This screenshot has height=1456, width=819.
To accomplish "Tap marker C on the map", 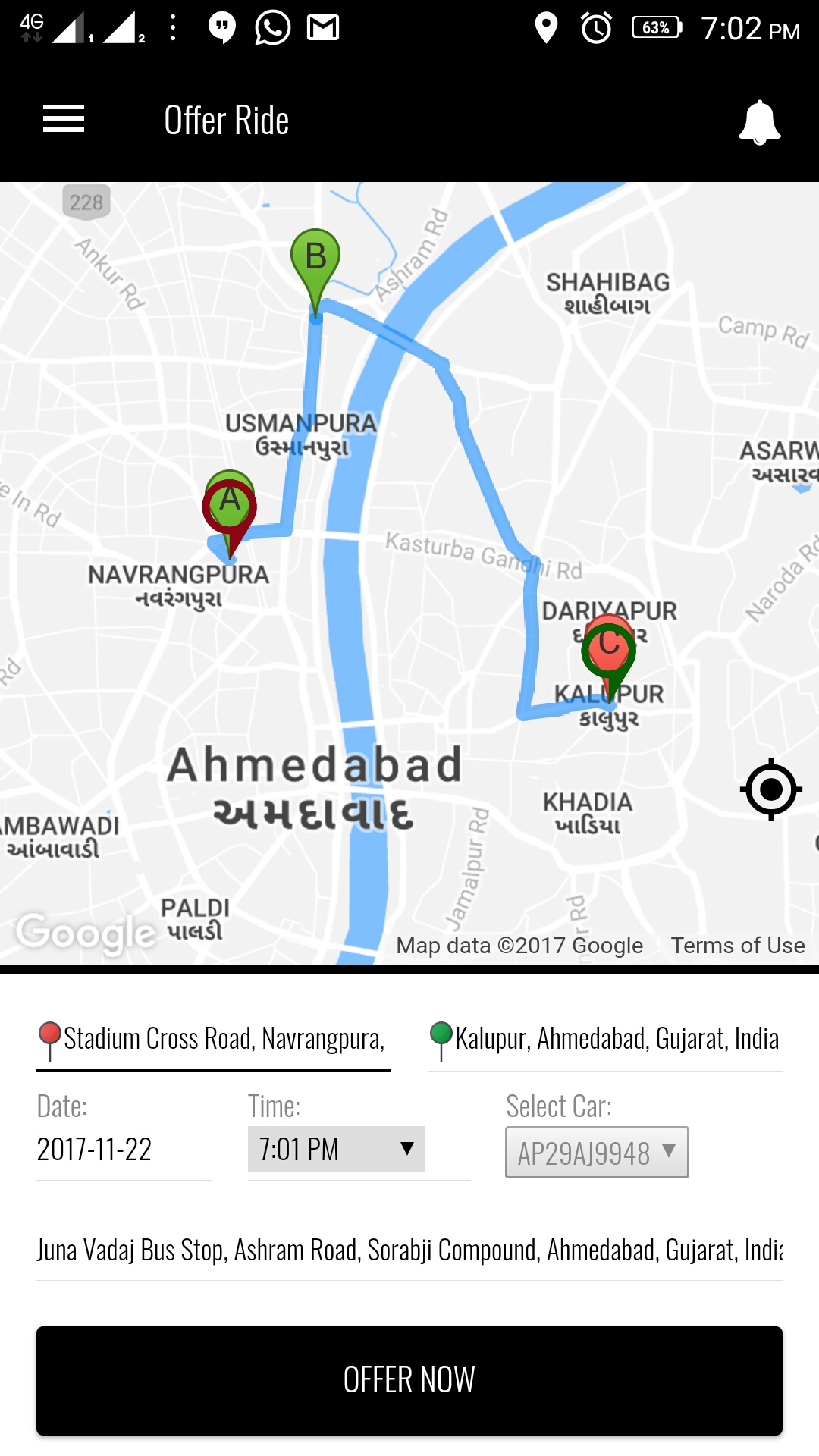I will pos(608,647).
